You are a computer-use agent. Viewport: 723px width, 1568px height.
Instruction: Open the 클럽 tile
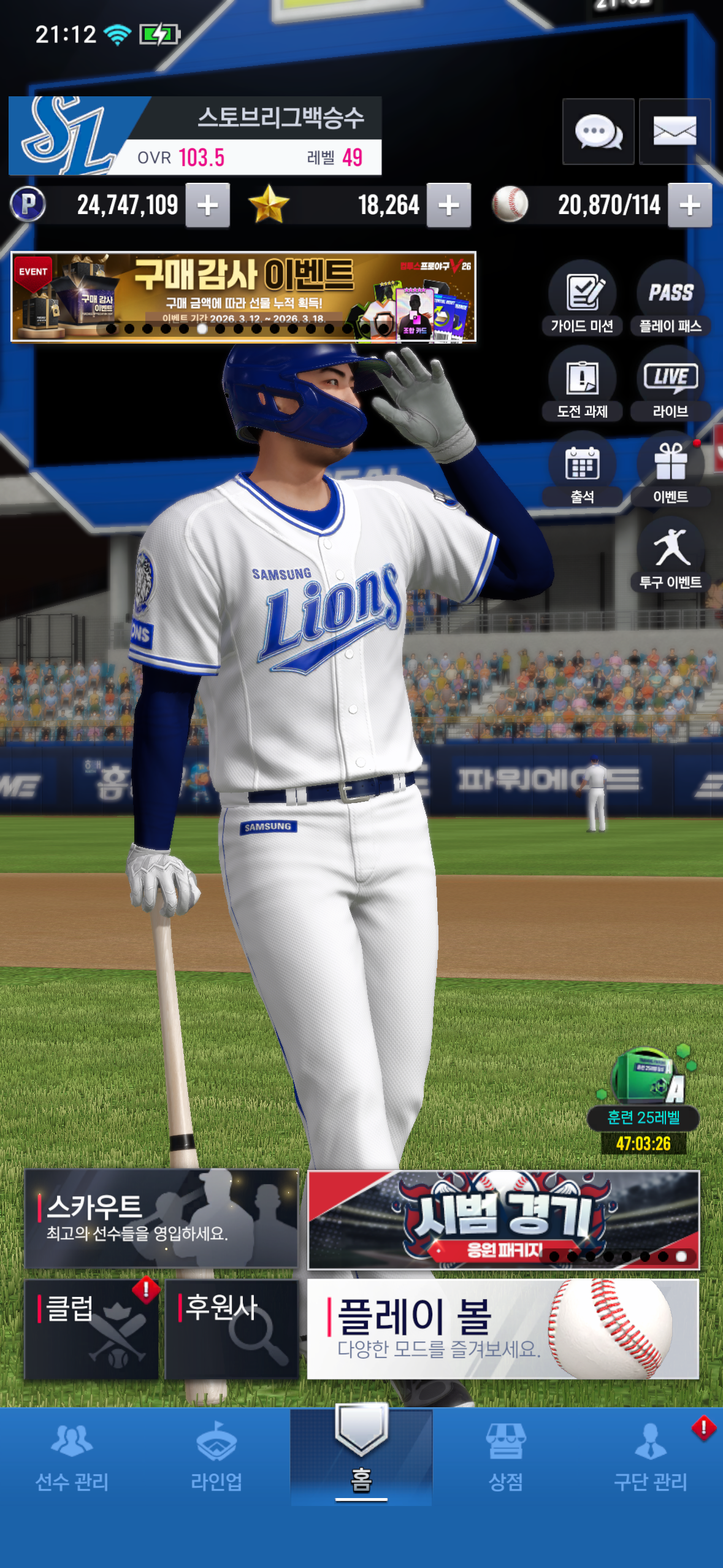(91, 1329)
